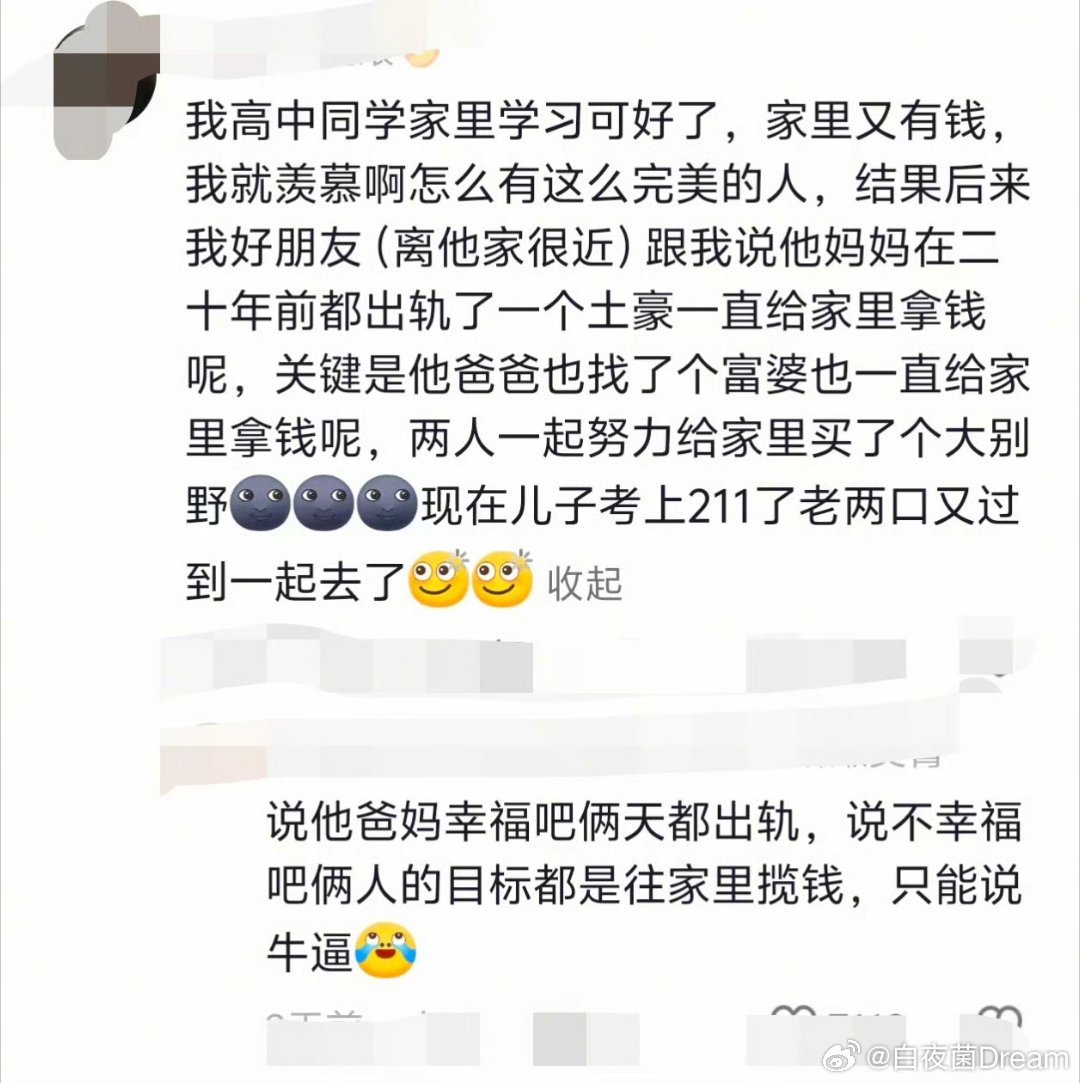
Task: Tap the first halo smiley emoji
Action: click(437, 578)
